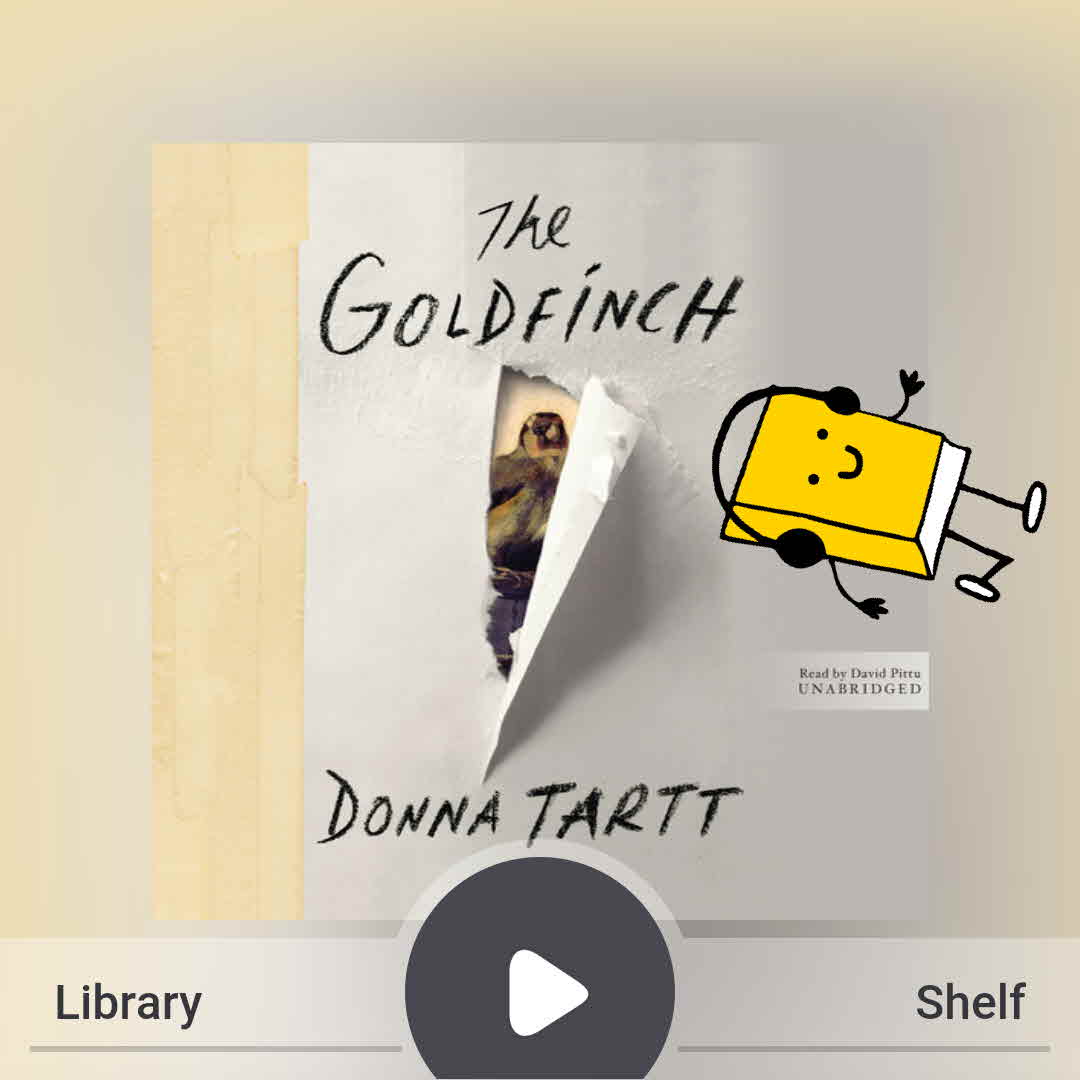Image resolution: width=1080 pixels, height=1080 pixels.
Task: Play The Goldfinch audiobook
Action: 541,992
